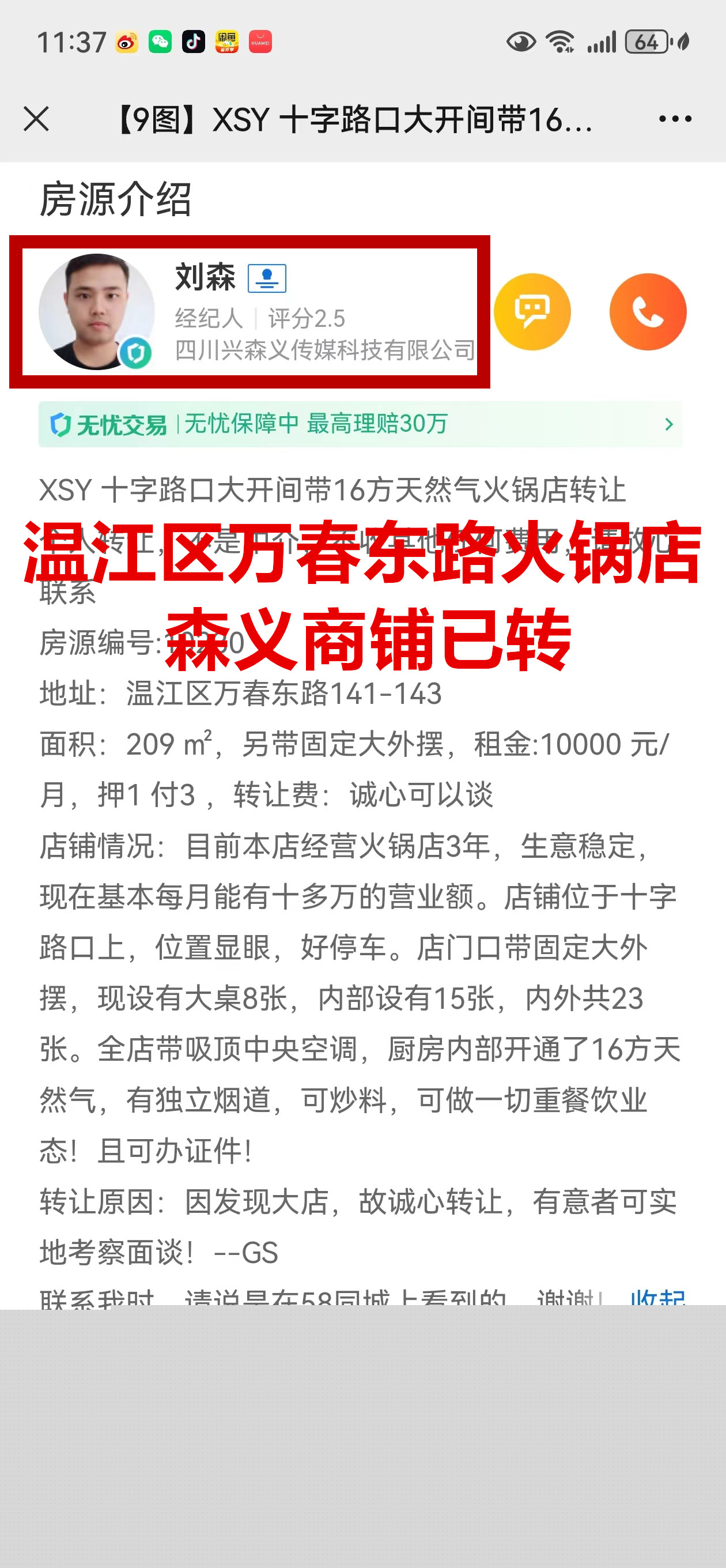The image size is (726, 1568).
Task: Close the listing page
Action: (36, 119)
